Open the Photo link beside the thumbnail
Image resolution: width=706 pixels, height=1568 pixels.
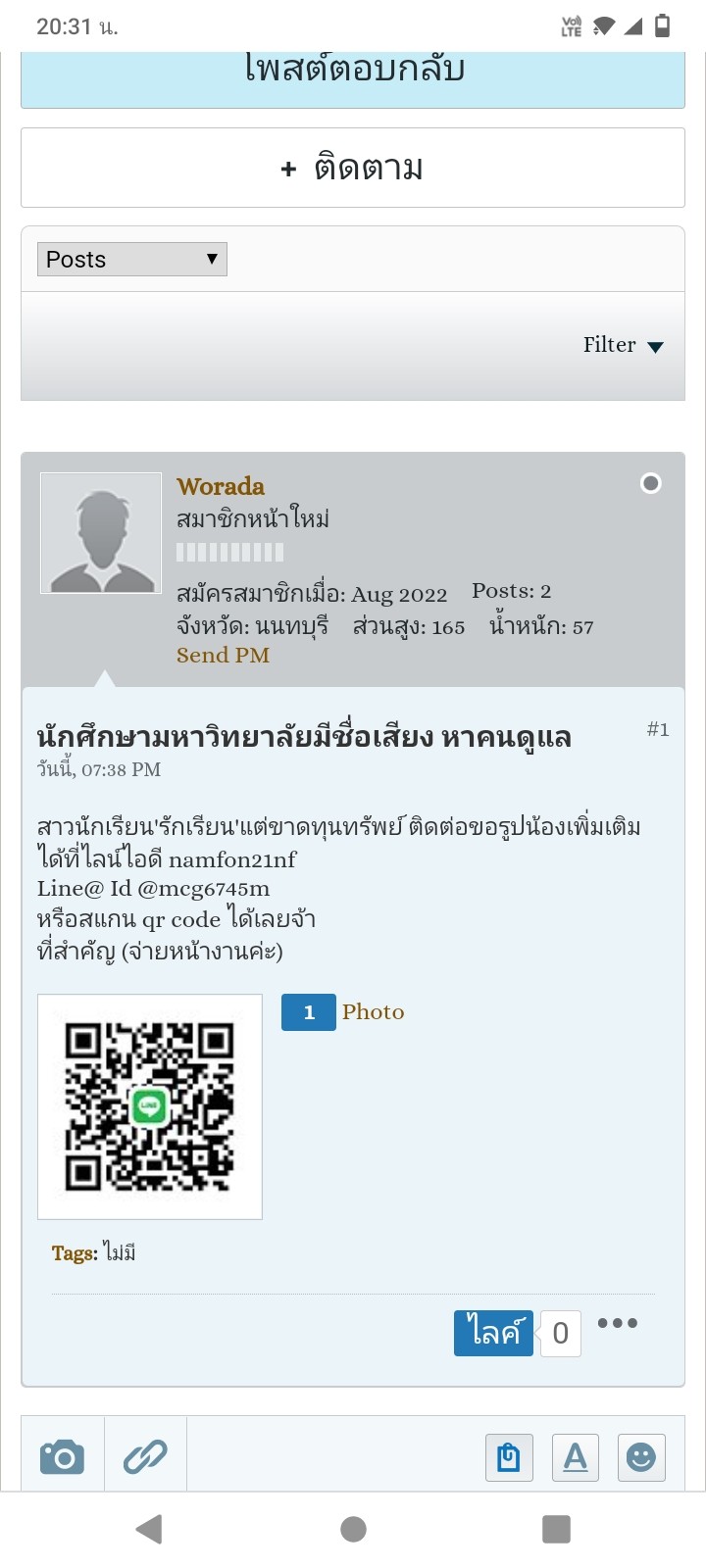click(373, 1012)
